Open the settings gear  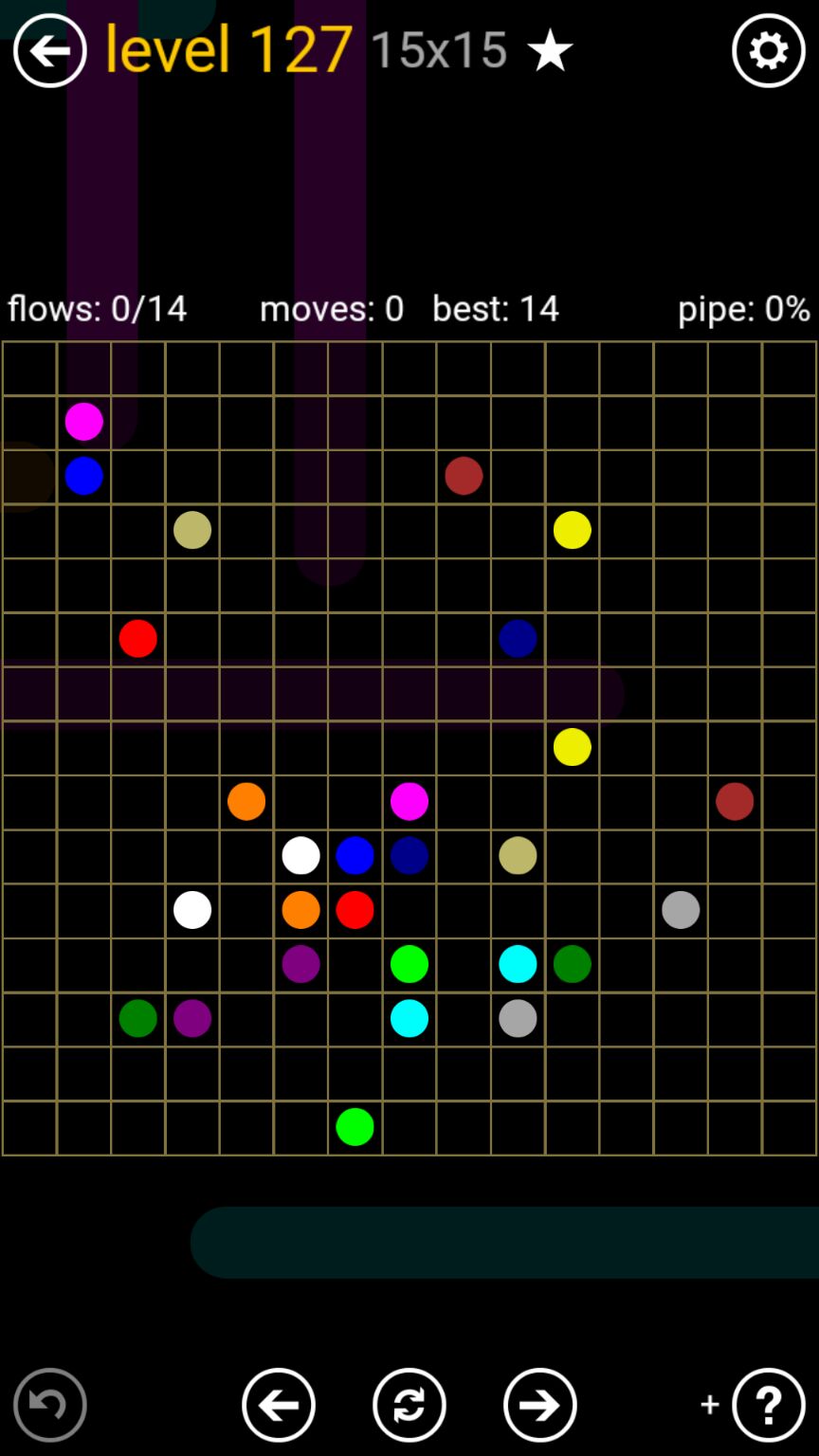(x=768, y=51)
